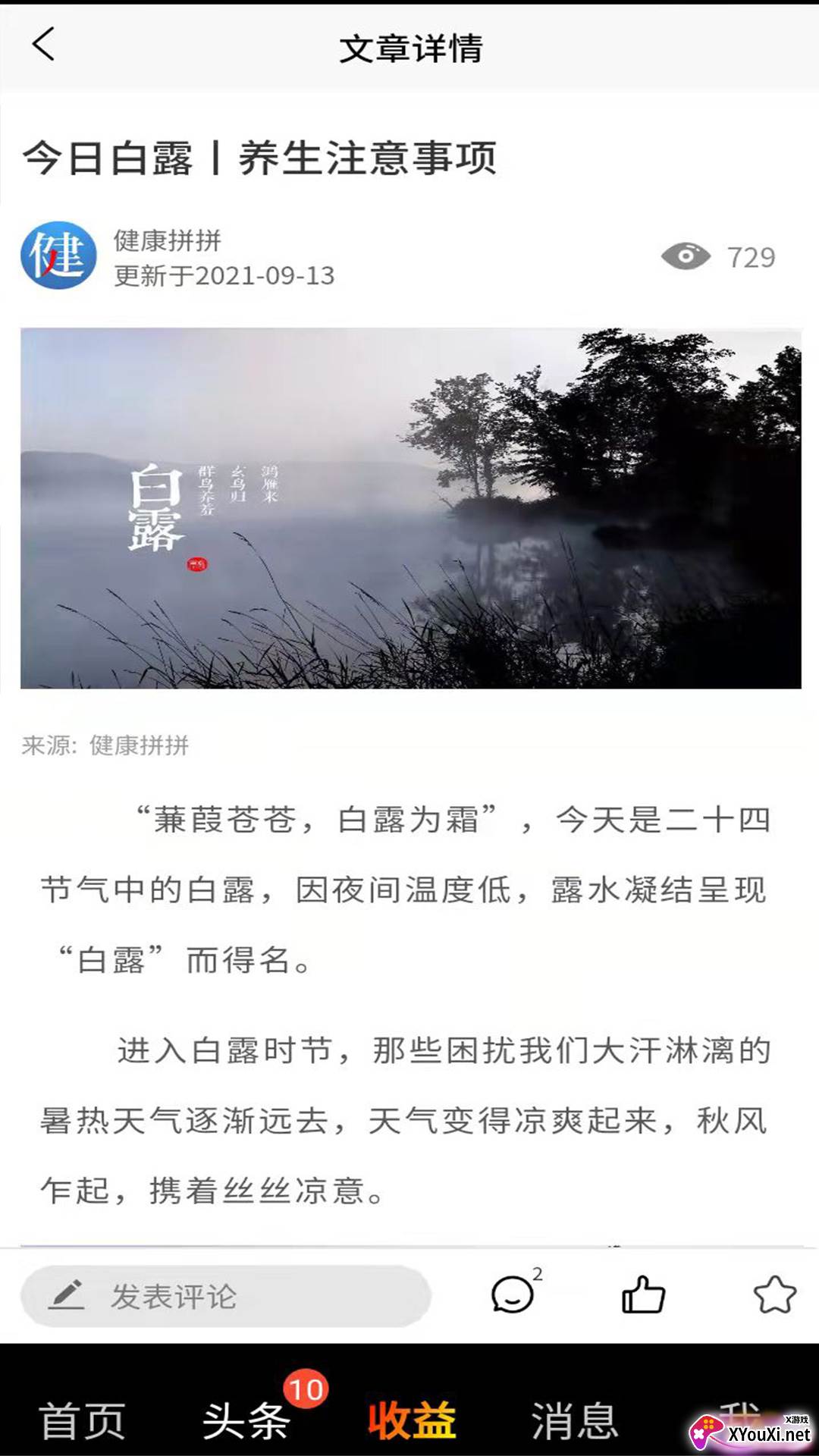The image size is (819, 1456).
Task: Tap the pencil icon in comment bar
Action: tap(69, 1294)
